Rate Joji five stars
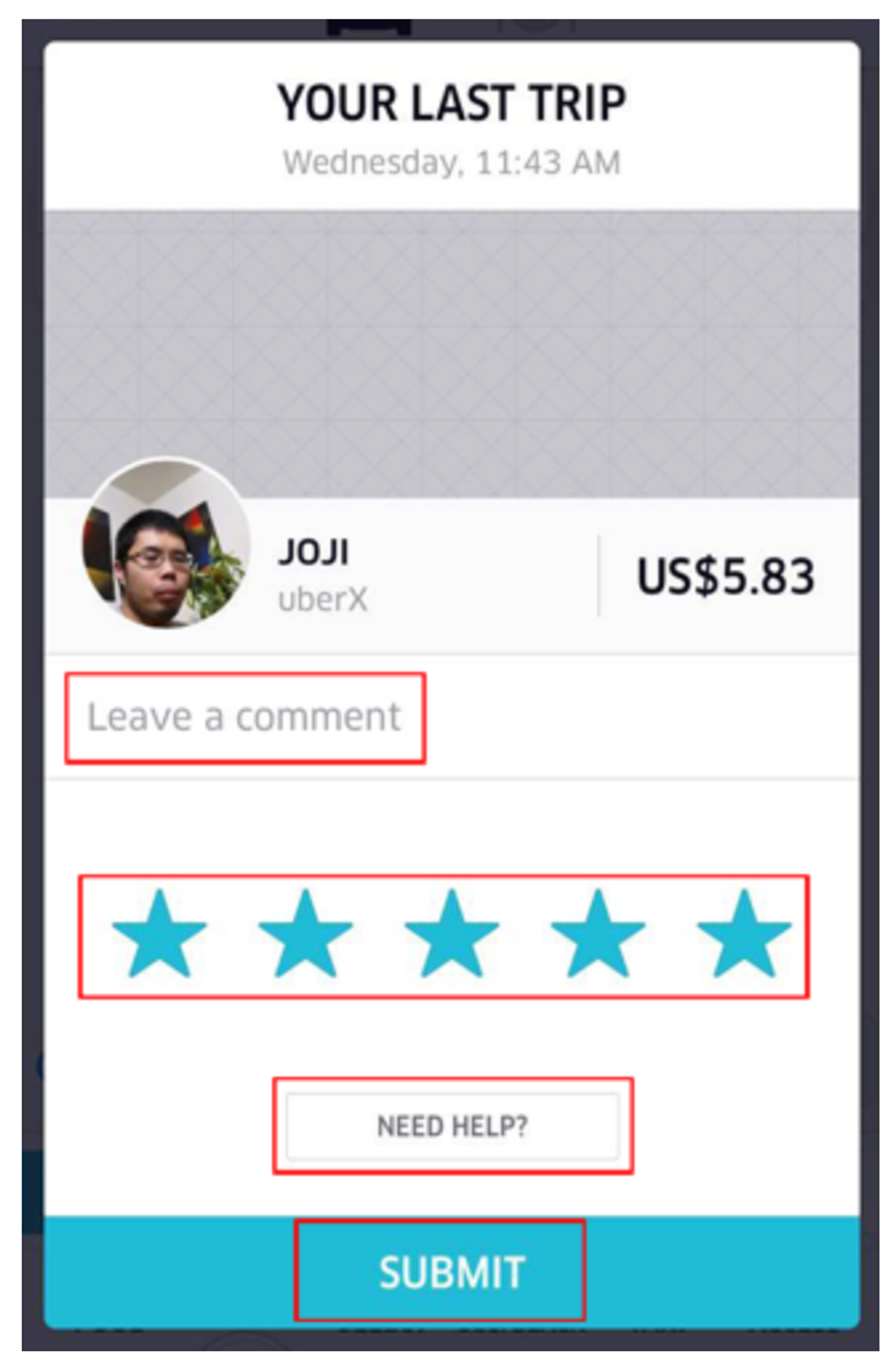This screenshot has width=895, height=1372. pyautogui.click(x=743, y=935)
